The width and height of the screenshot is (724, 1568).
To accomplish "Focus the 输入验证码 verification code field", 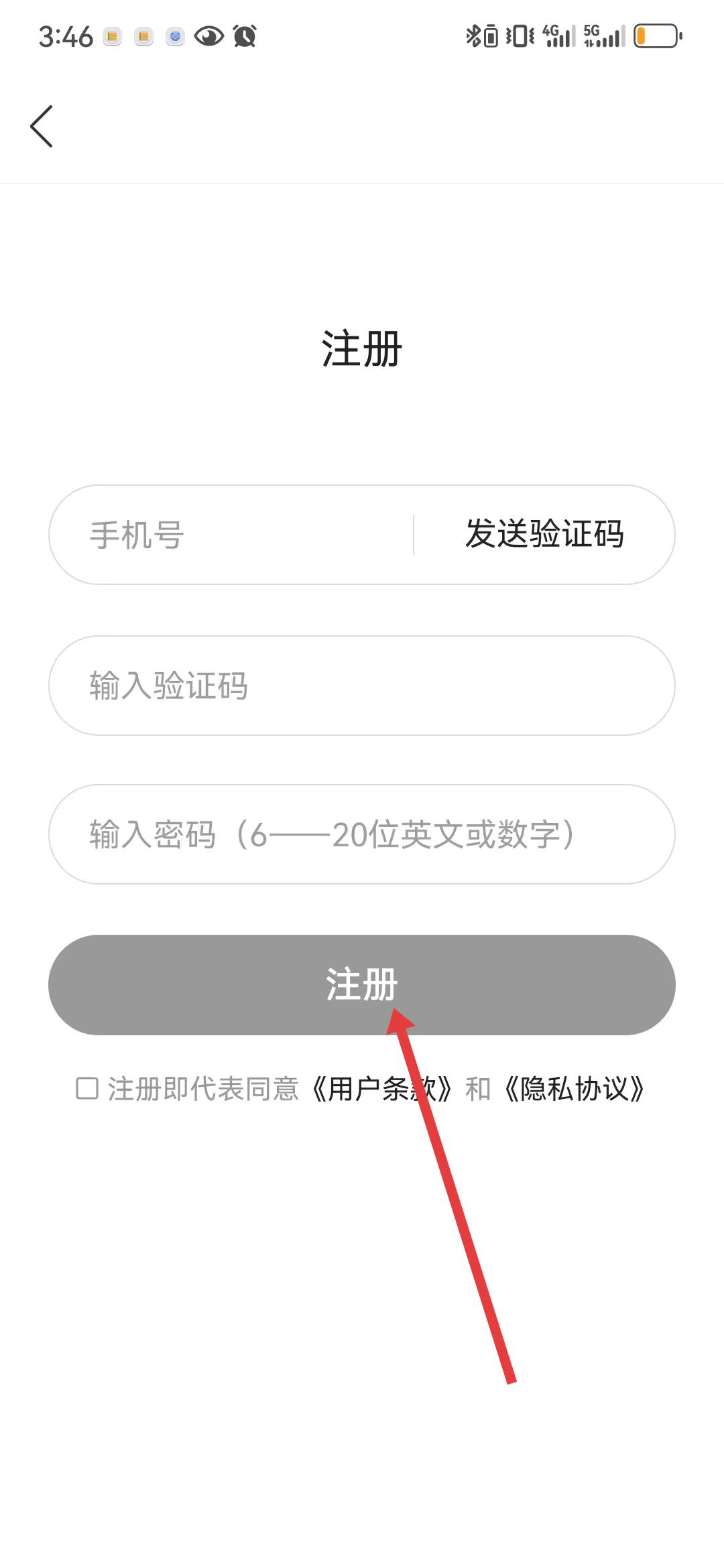I will click(x=362, y=685).
